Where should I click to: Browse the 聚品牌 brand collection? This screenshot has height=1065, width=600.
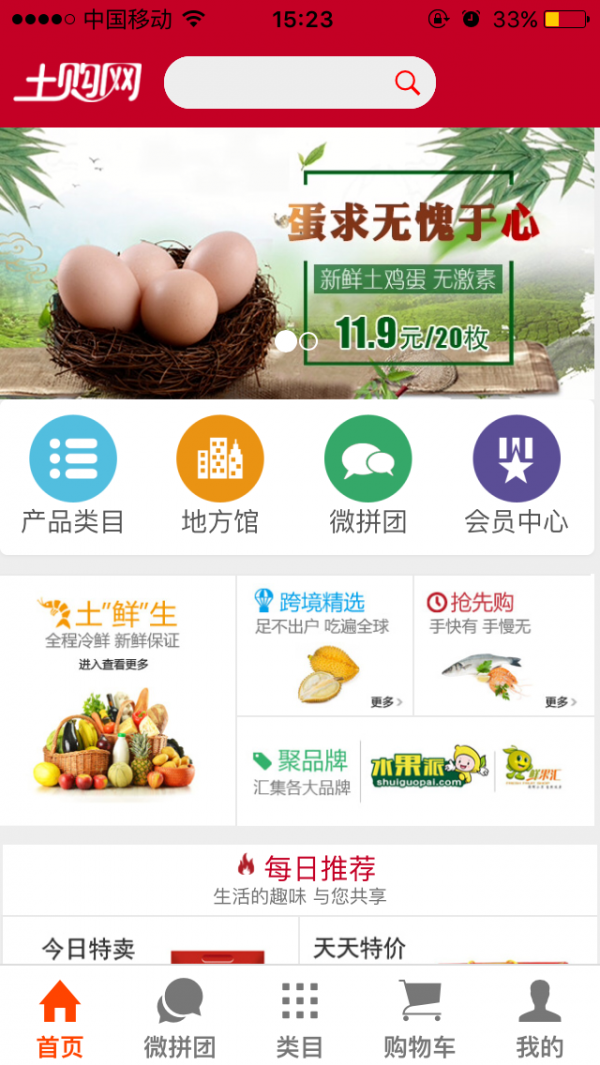[x=415, y=771]
